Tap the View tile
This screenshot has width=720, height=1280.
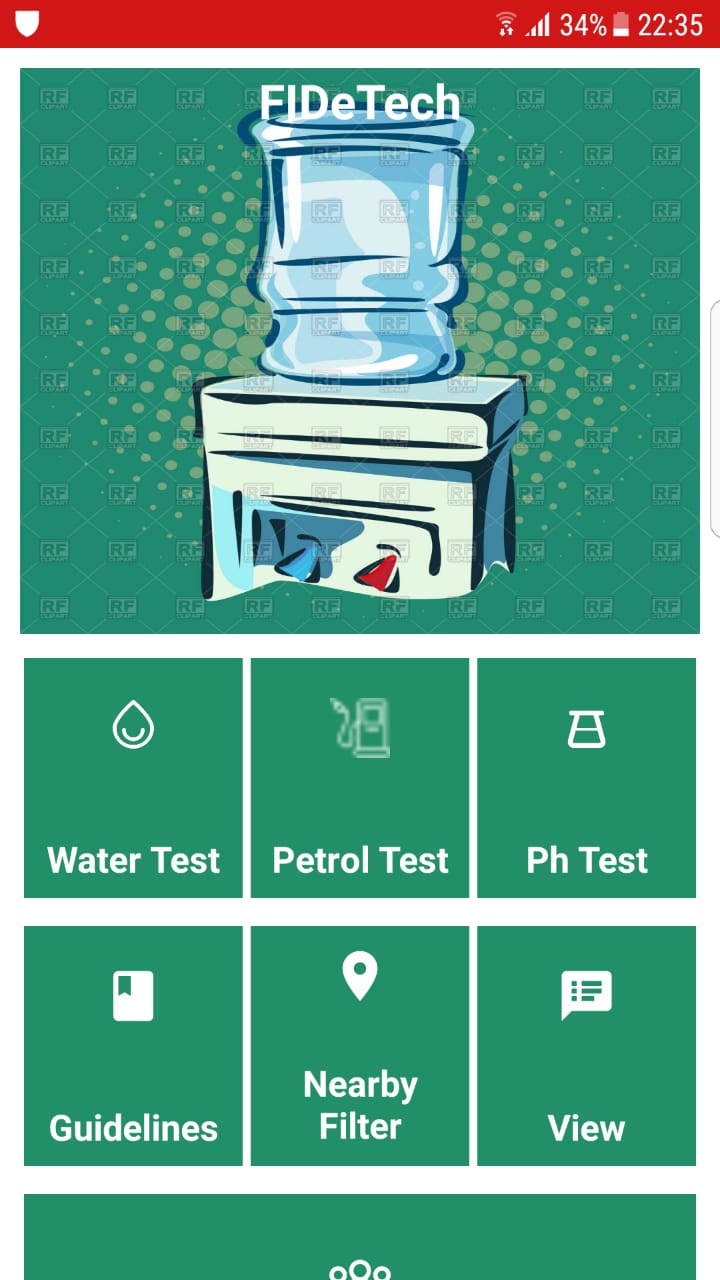[x=587, y=1046]
